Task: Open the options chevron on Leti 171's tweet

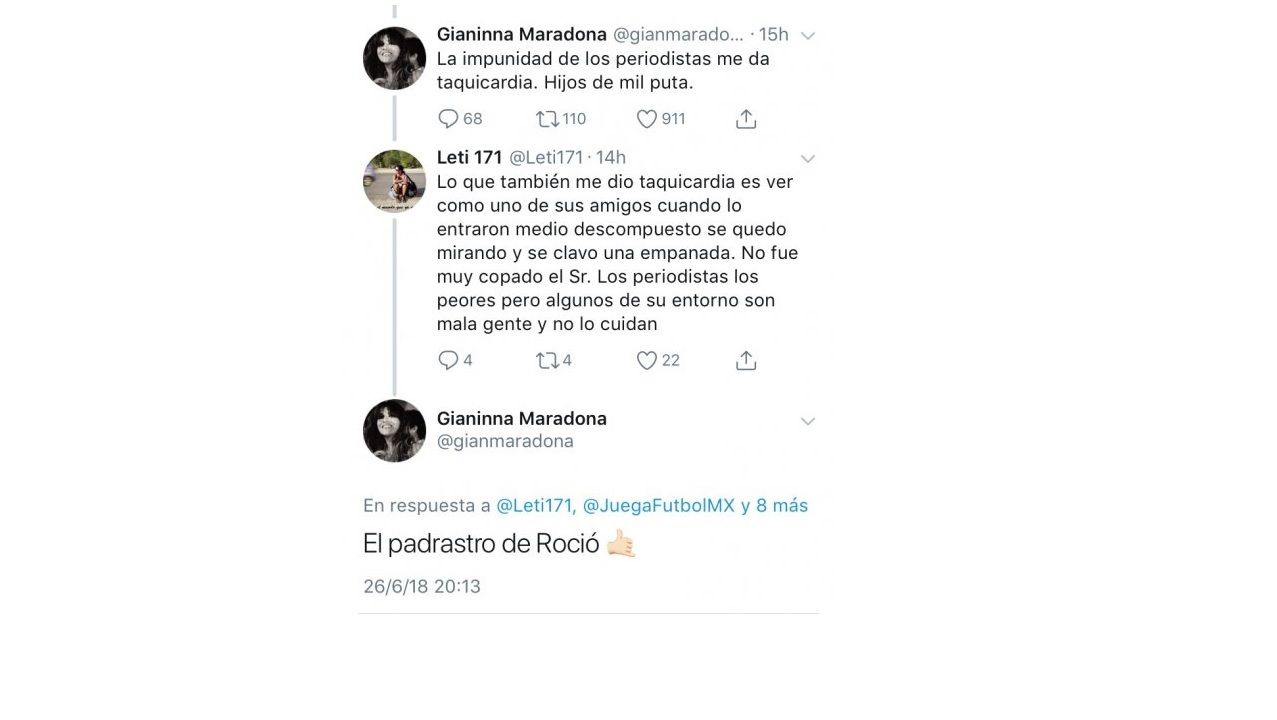Action: [x=808, y=158]
